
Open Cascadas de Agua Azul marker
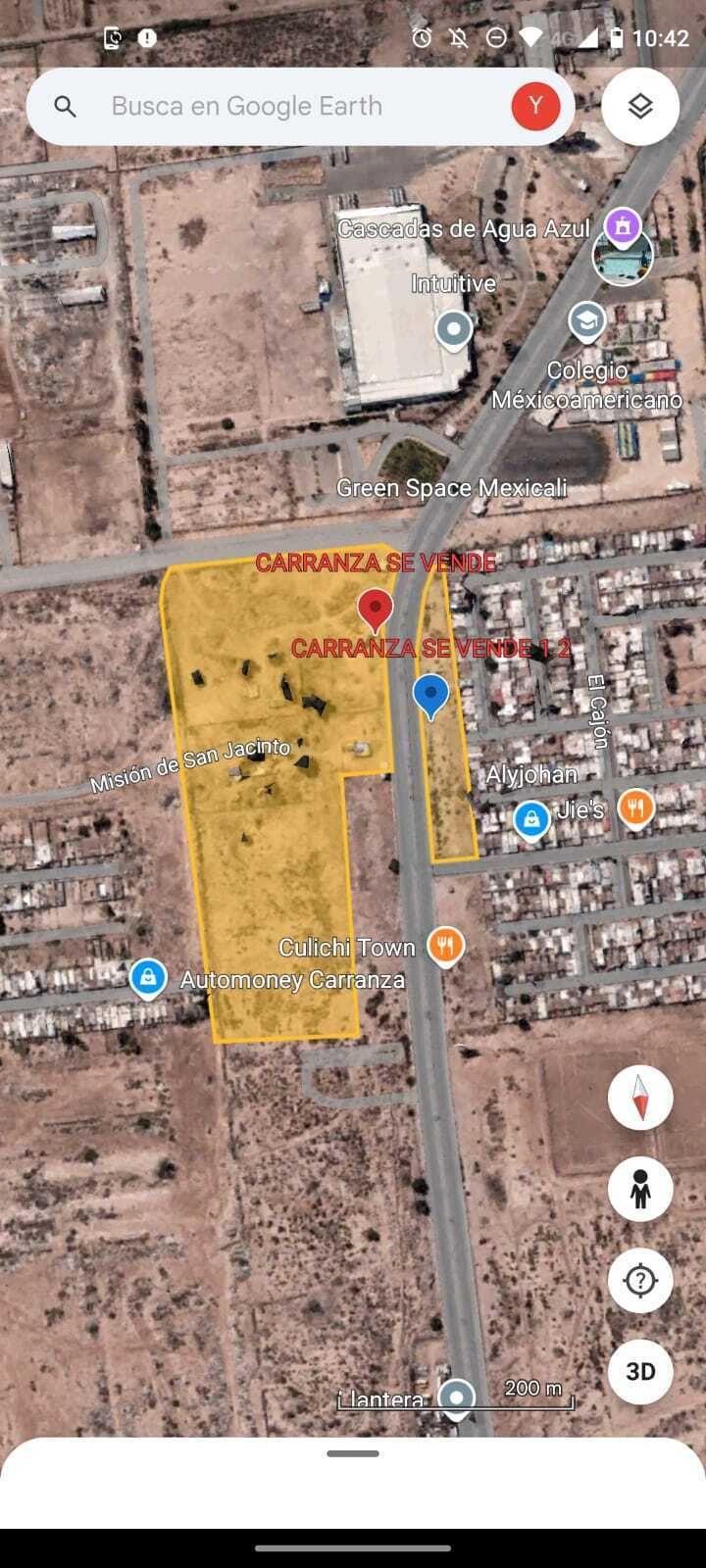point(623,226)
